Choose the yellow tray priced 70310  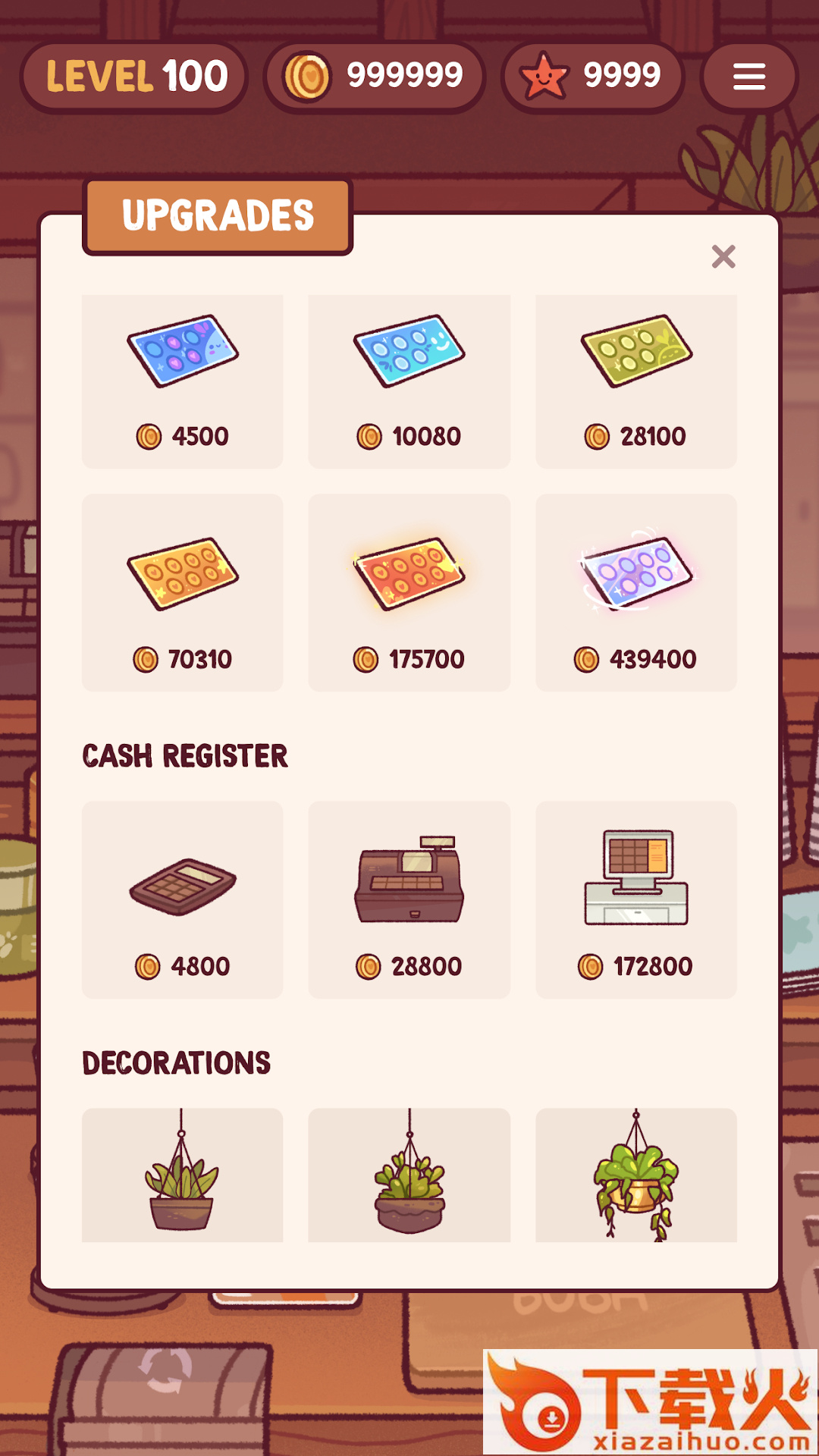click(182, 592)
